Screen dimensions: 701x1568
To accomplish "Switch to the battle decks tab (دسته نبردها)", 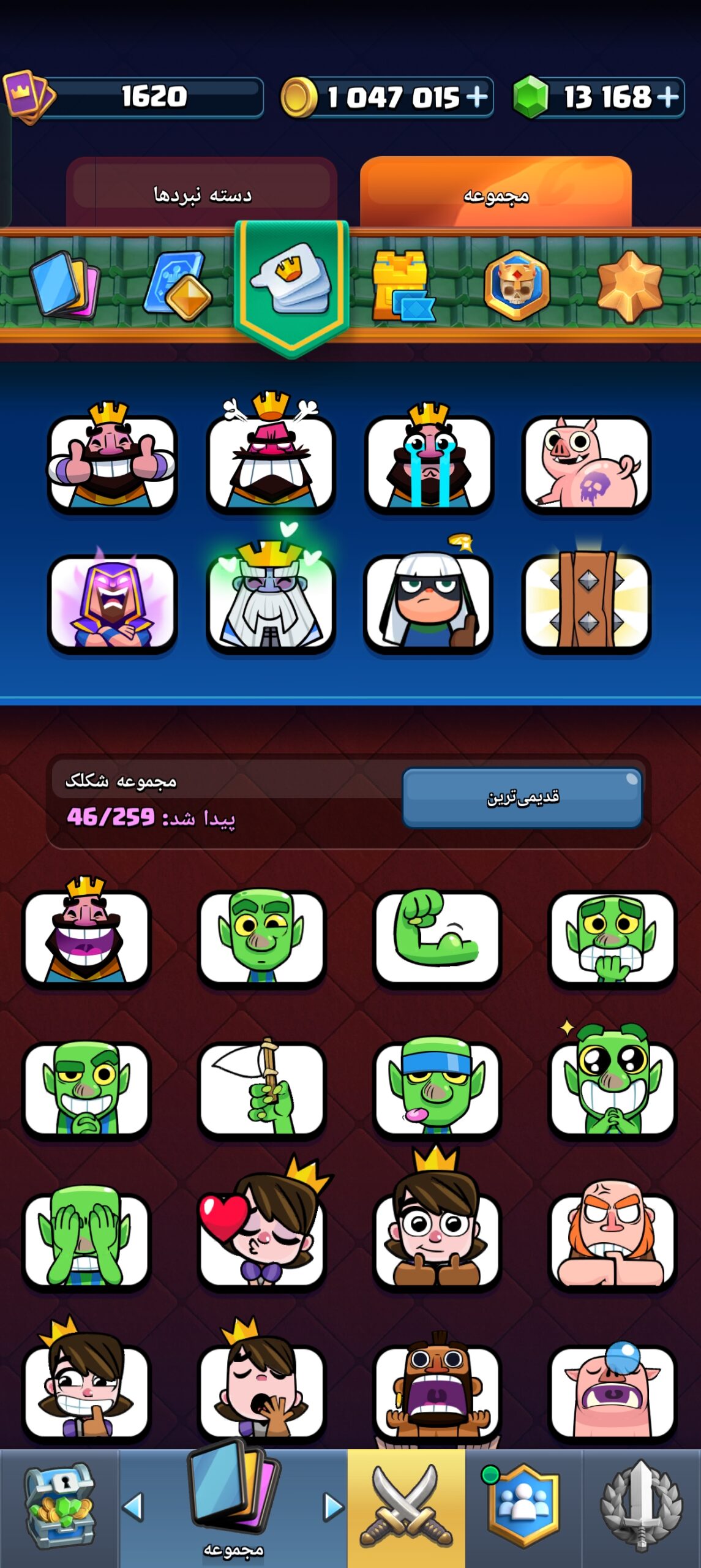I will click(202, 194).
